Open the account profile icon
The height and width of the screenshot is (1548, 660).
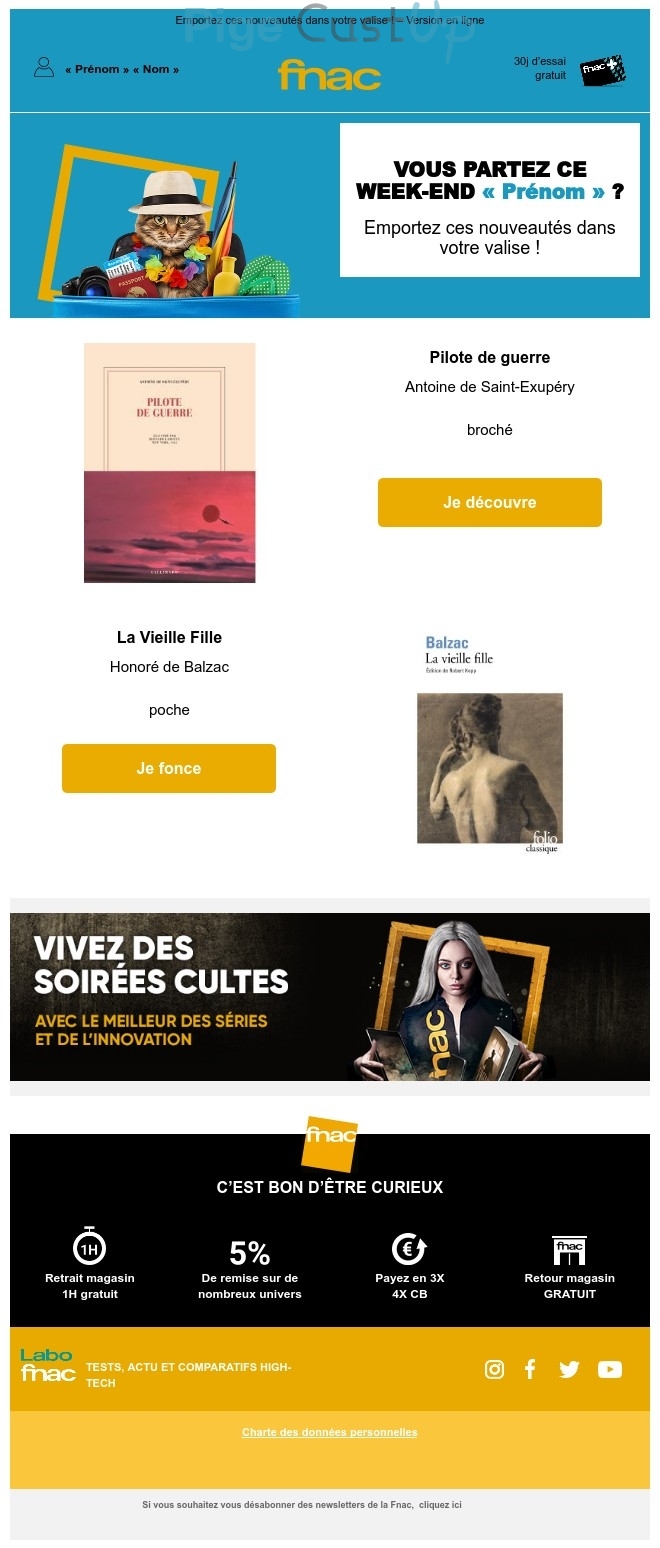[43, 68]
